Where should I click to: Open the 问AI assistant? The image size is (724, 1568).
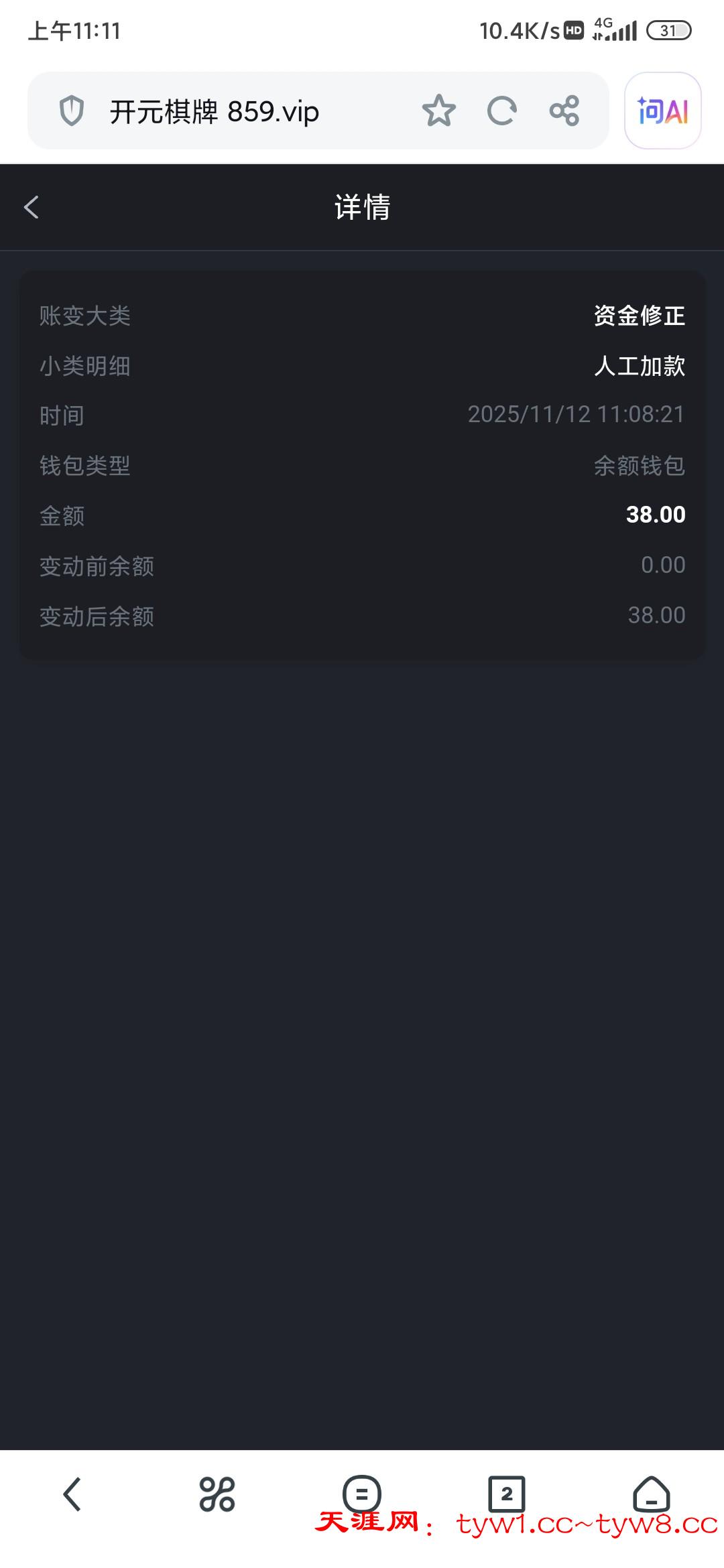coord(662,111)
